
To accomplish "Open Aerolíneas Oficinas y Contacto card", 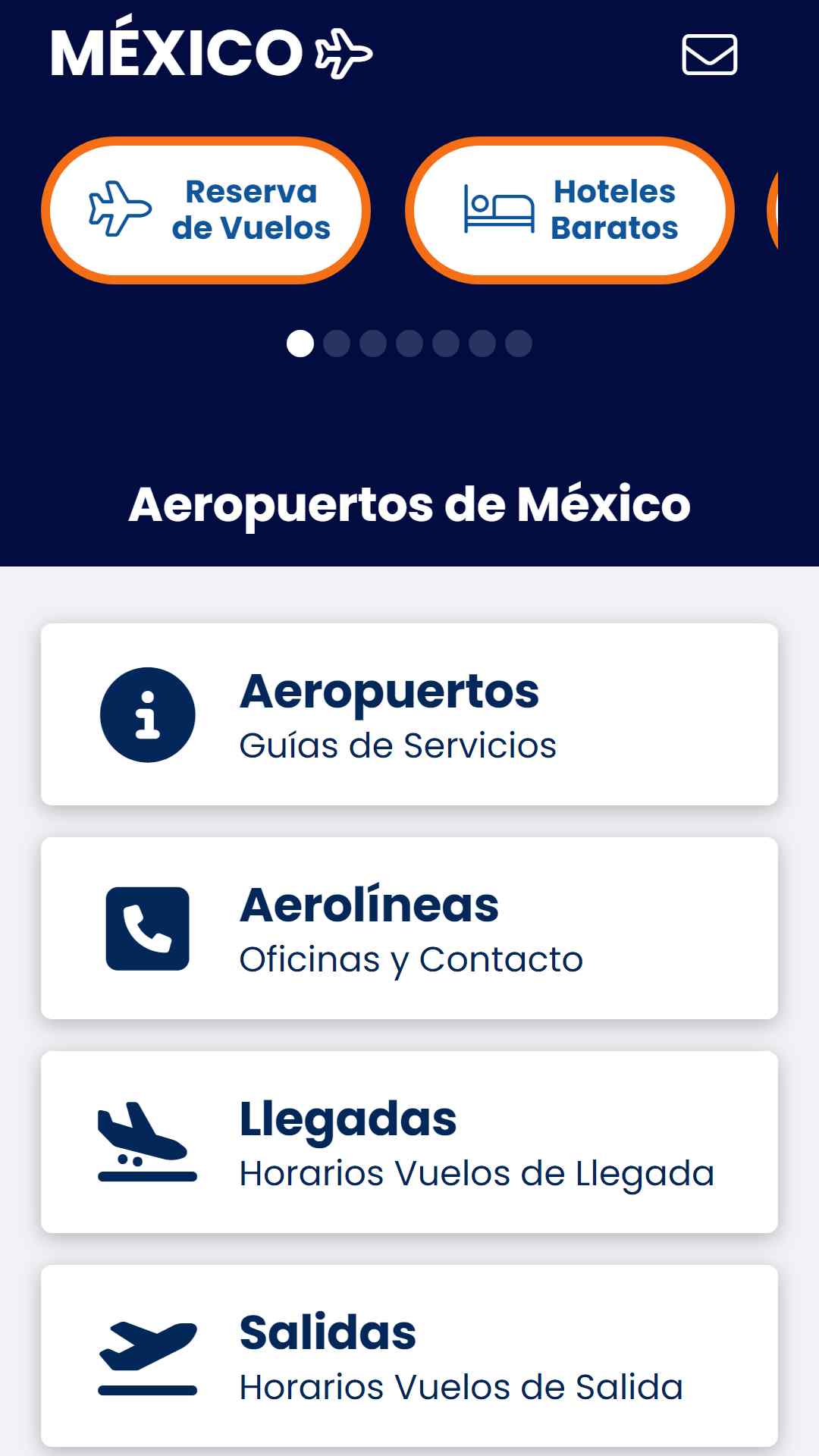I will coord(409,928).
